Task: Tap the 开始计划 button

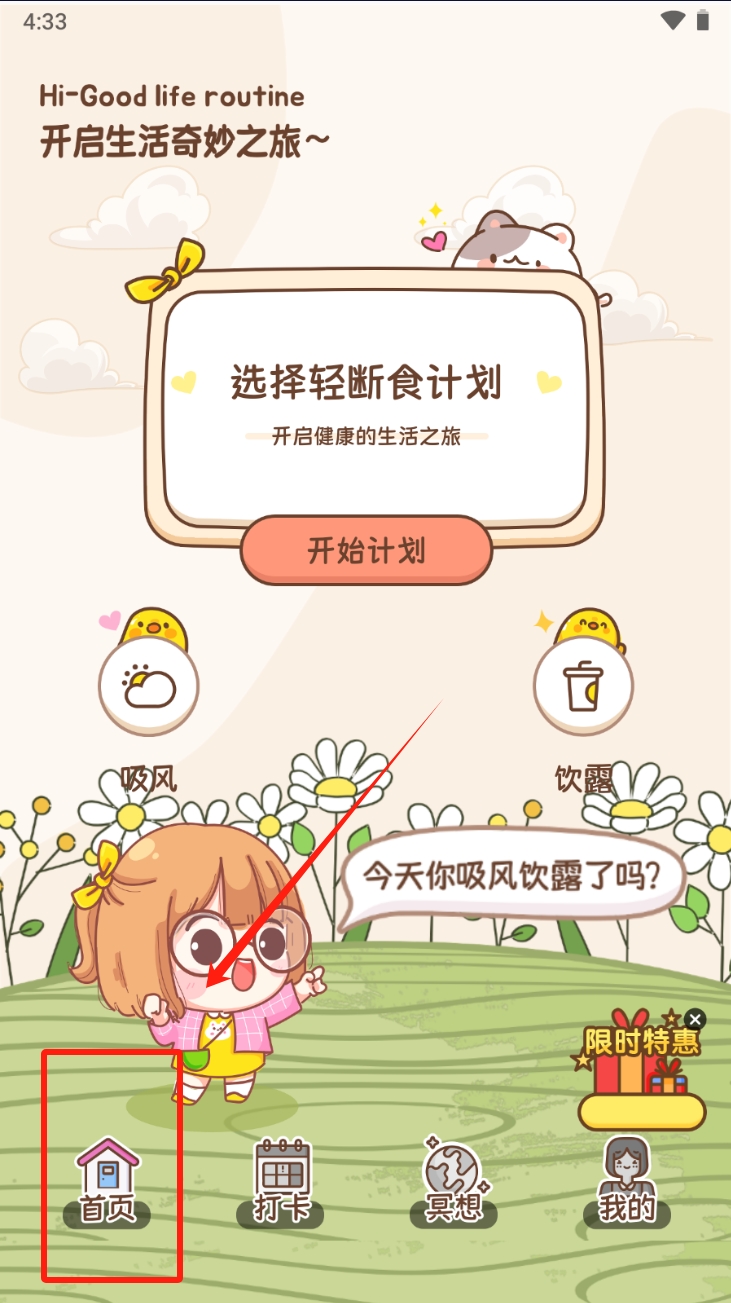Action: (x=366, y=550)
